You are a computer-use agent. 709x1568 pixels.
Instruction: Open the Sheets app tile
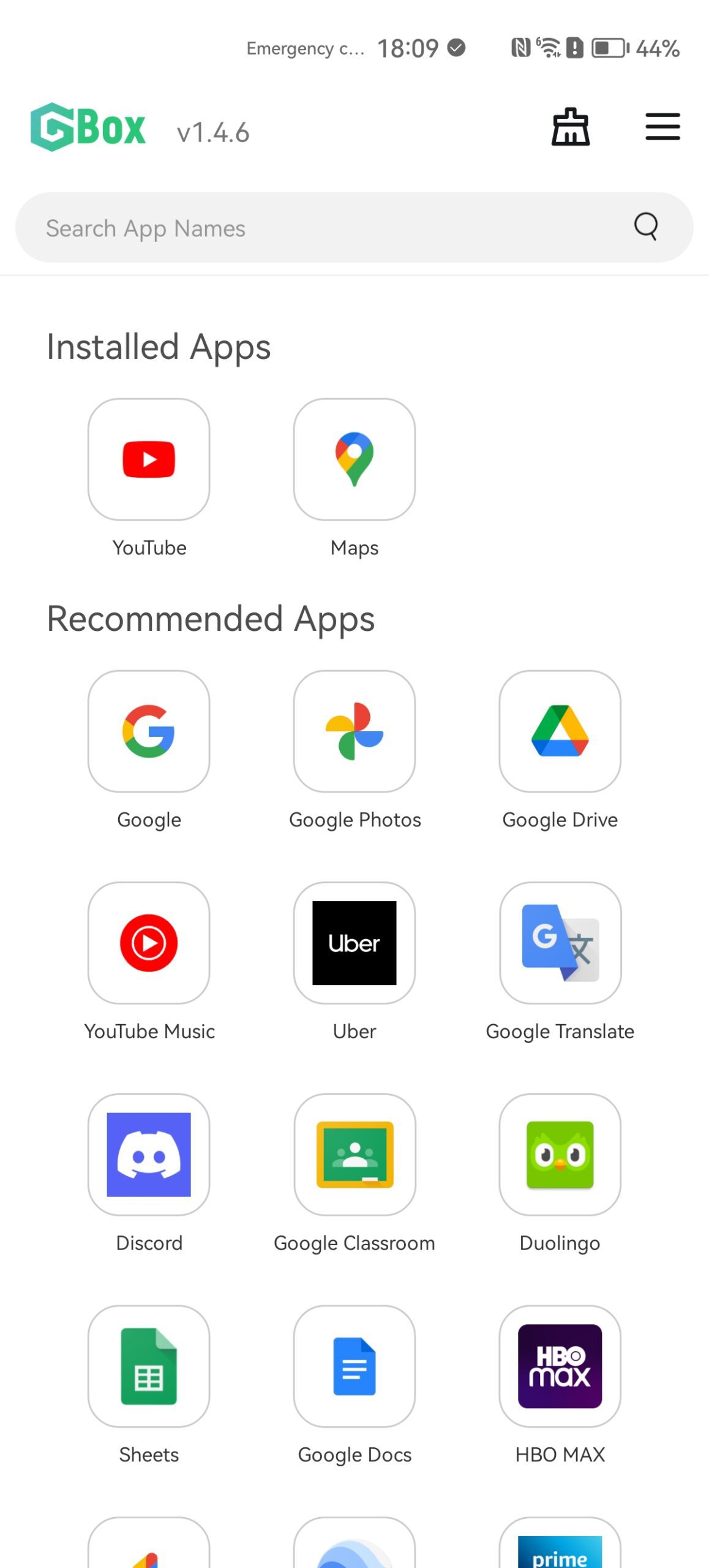click(x=149, y=1366)
